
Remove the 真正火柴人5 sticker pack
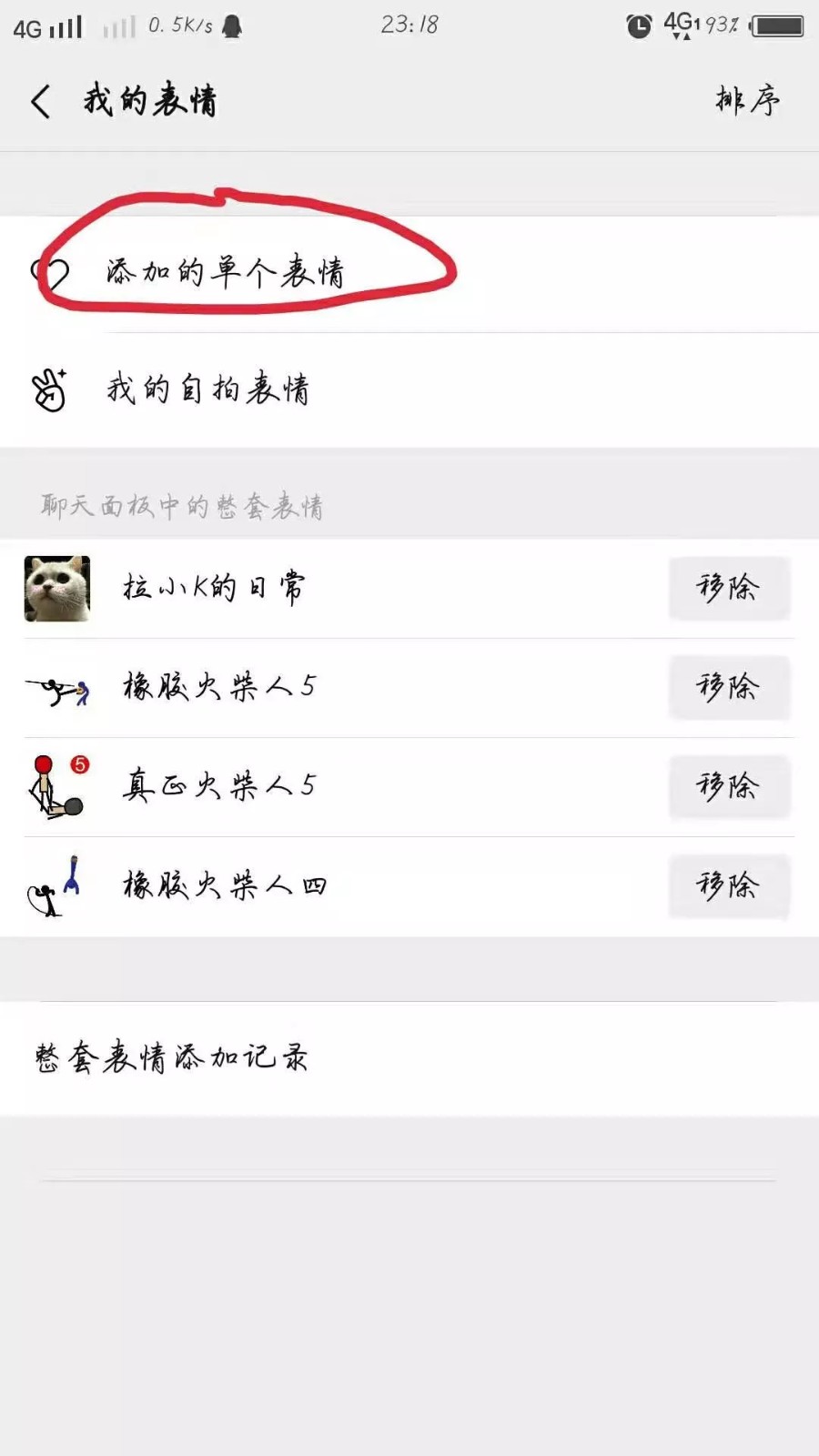coord(728,786)
